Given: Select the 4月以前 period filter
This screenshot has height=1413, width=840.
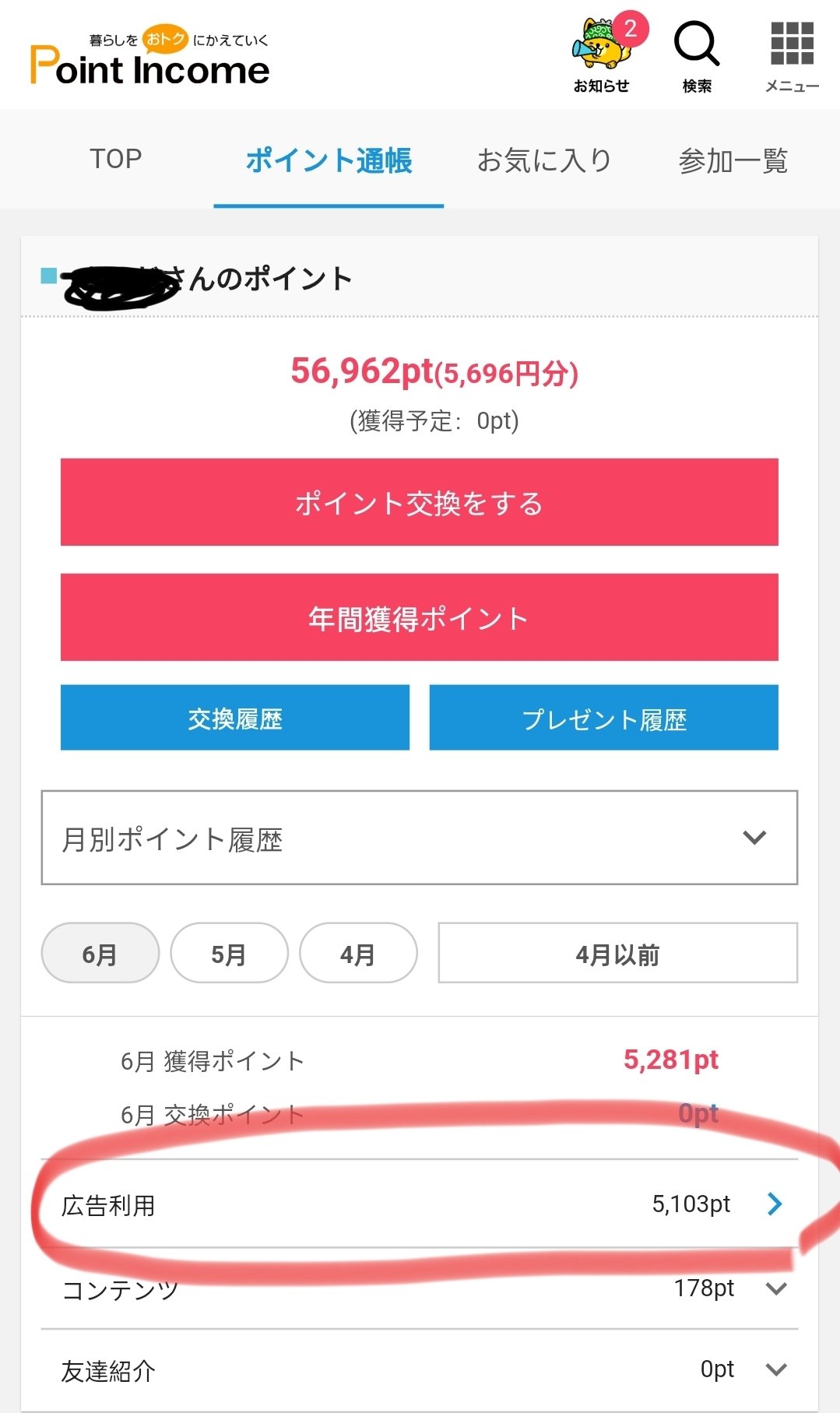Looking at the screenshot, I should click(617, 953).
